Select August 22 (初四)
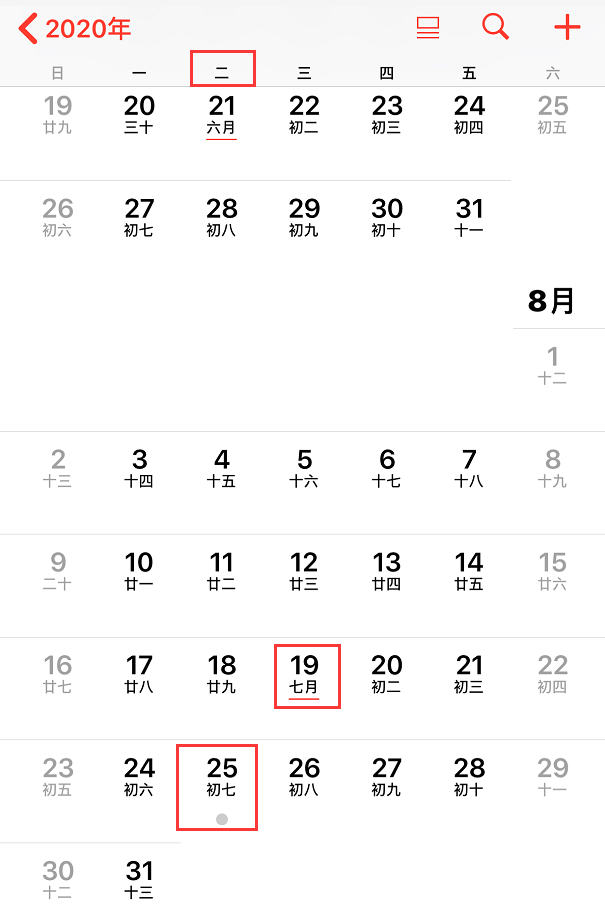The width and height of the screenshot is (605, 905). click(x=553, y=675)
